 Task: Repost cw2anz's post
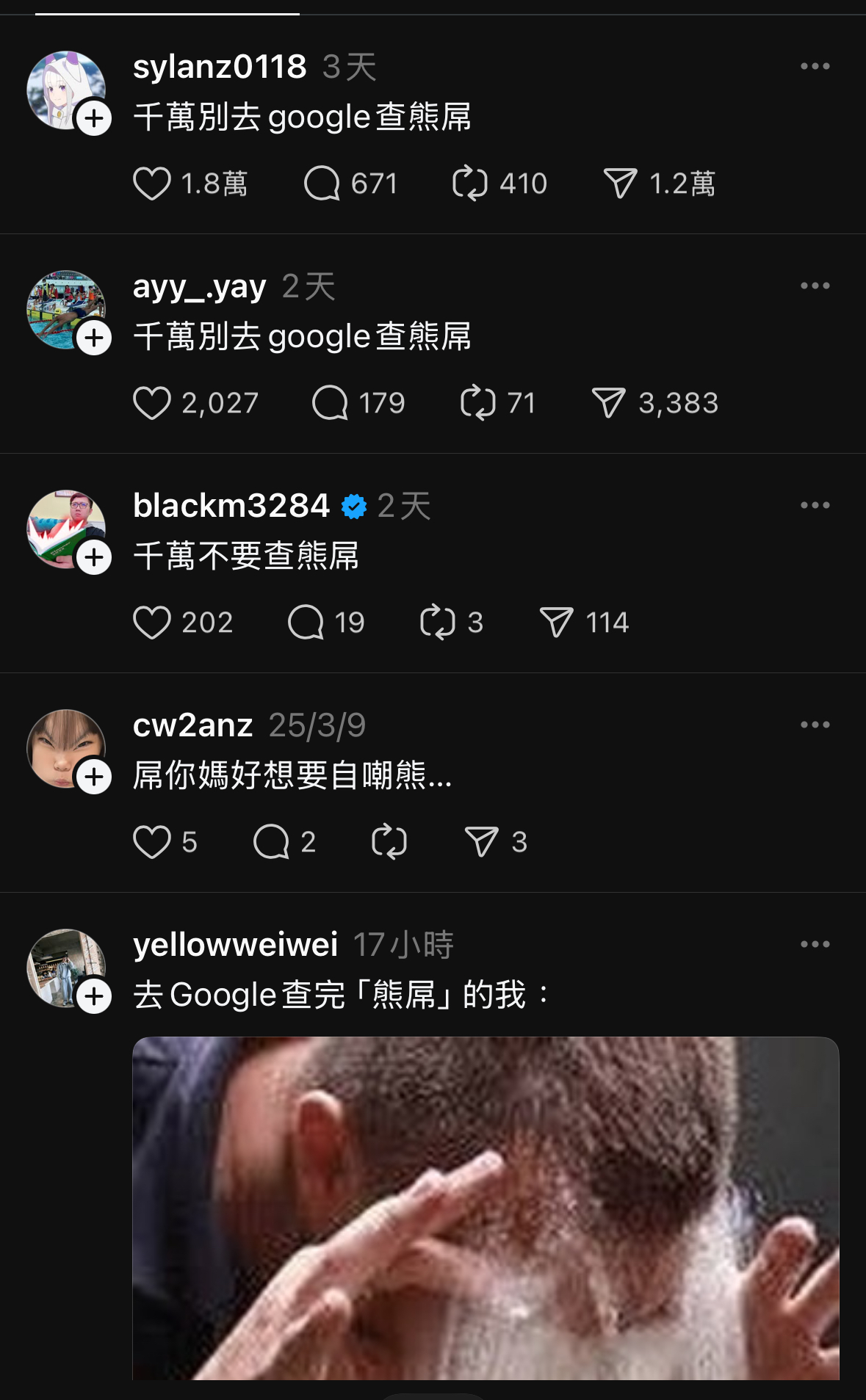pyautogui.click(x=389, y=842)
